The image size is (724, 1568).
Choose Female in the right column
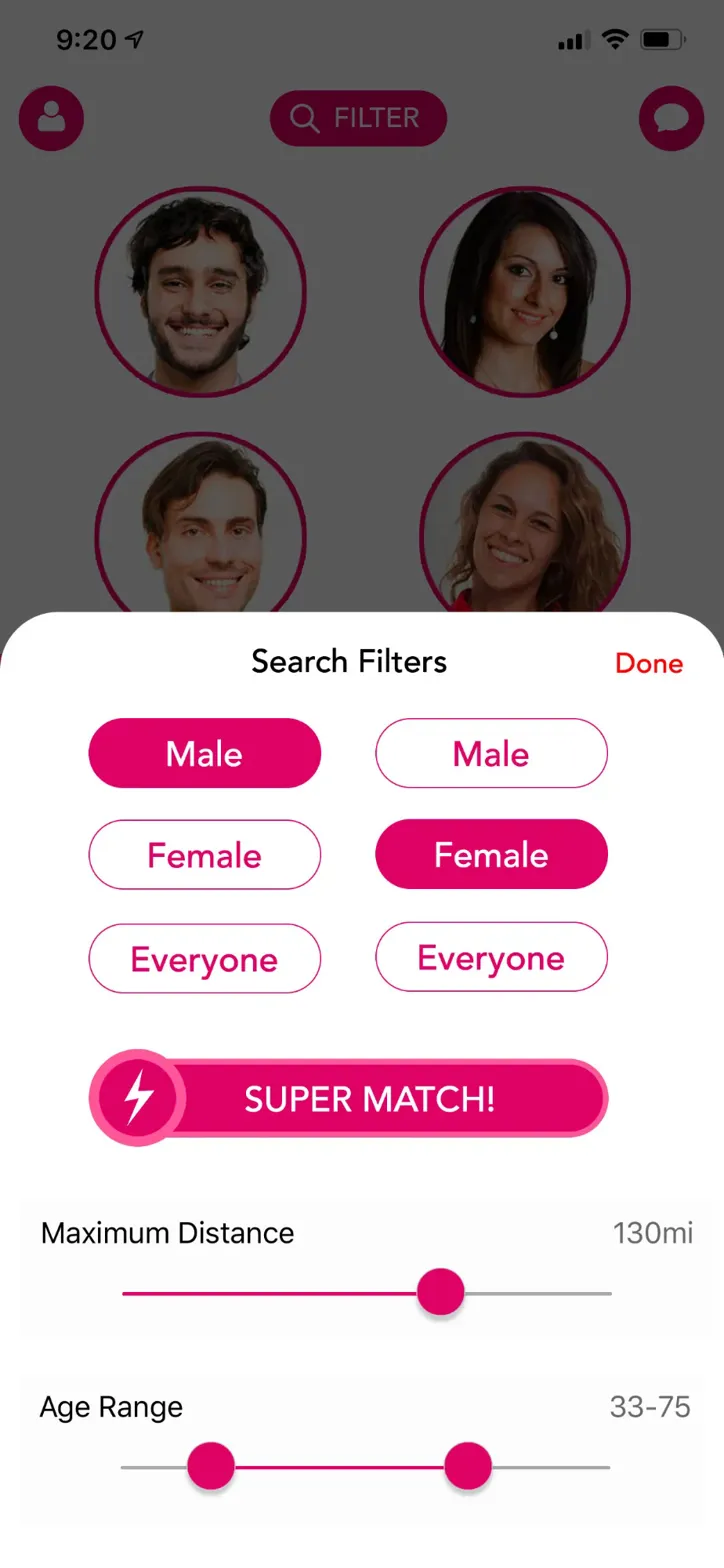[x=491, y=855]
